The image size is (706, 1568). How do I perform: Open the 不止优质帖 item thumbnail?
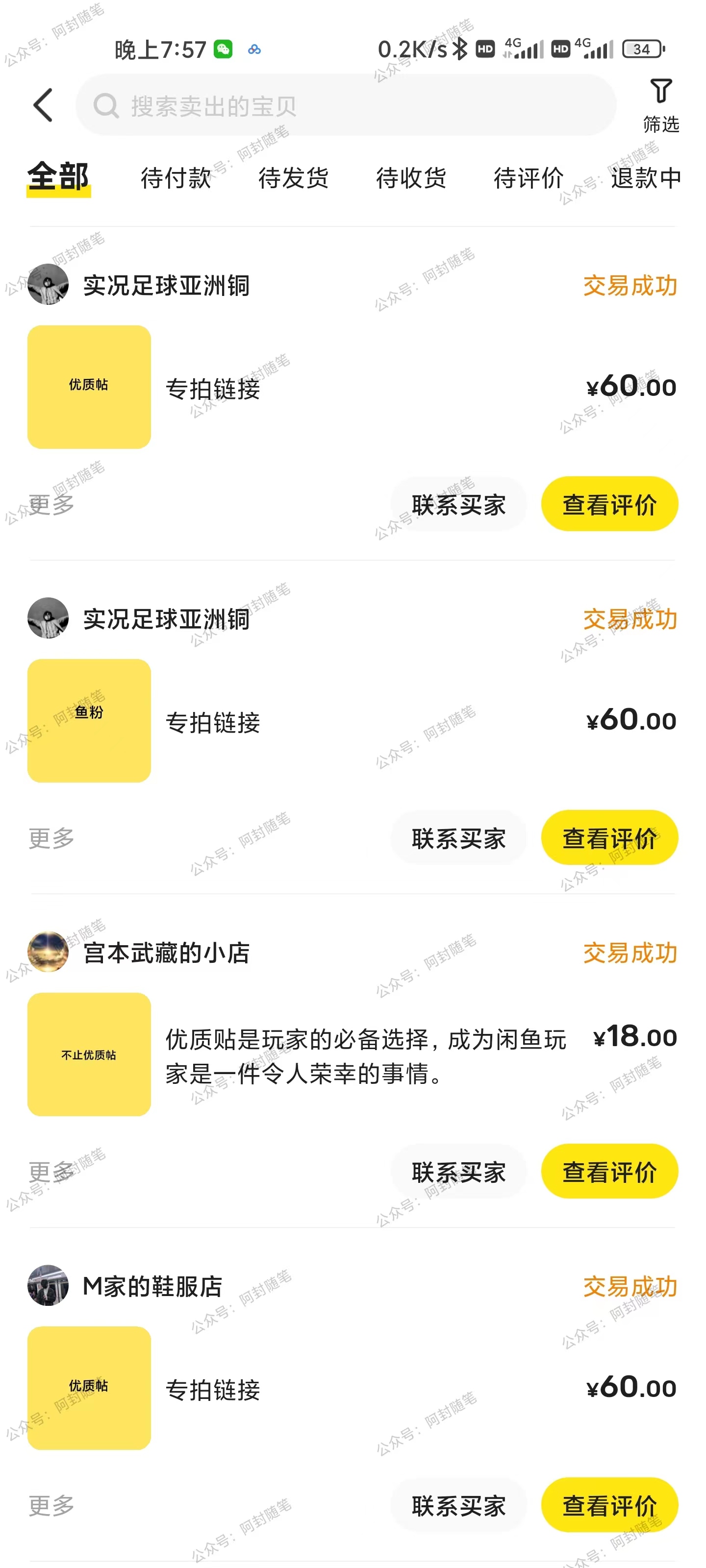pyautogui.click(x=89, y=1054)
